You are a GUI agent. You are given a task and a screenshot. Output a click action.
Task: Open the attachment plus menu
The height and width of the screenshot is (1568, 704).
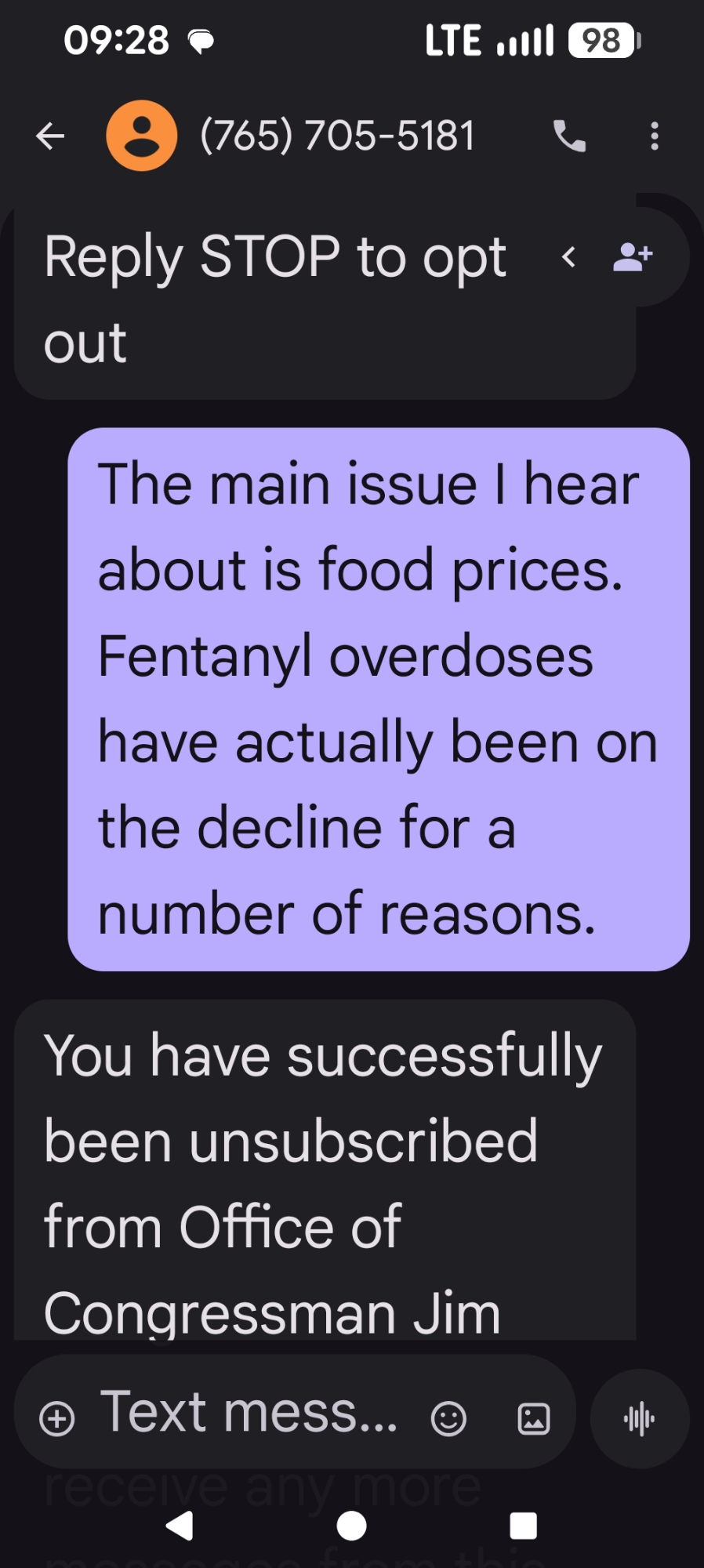pyautogui.click(x=57, y=1419)
